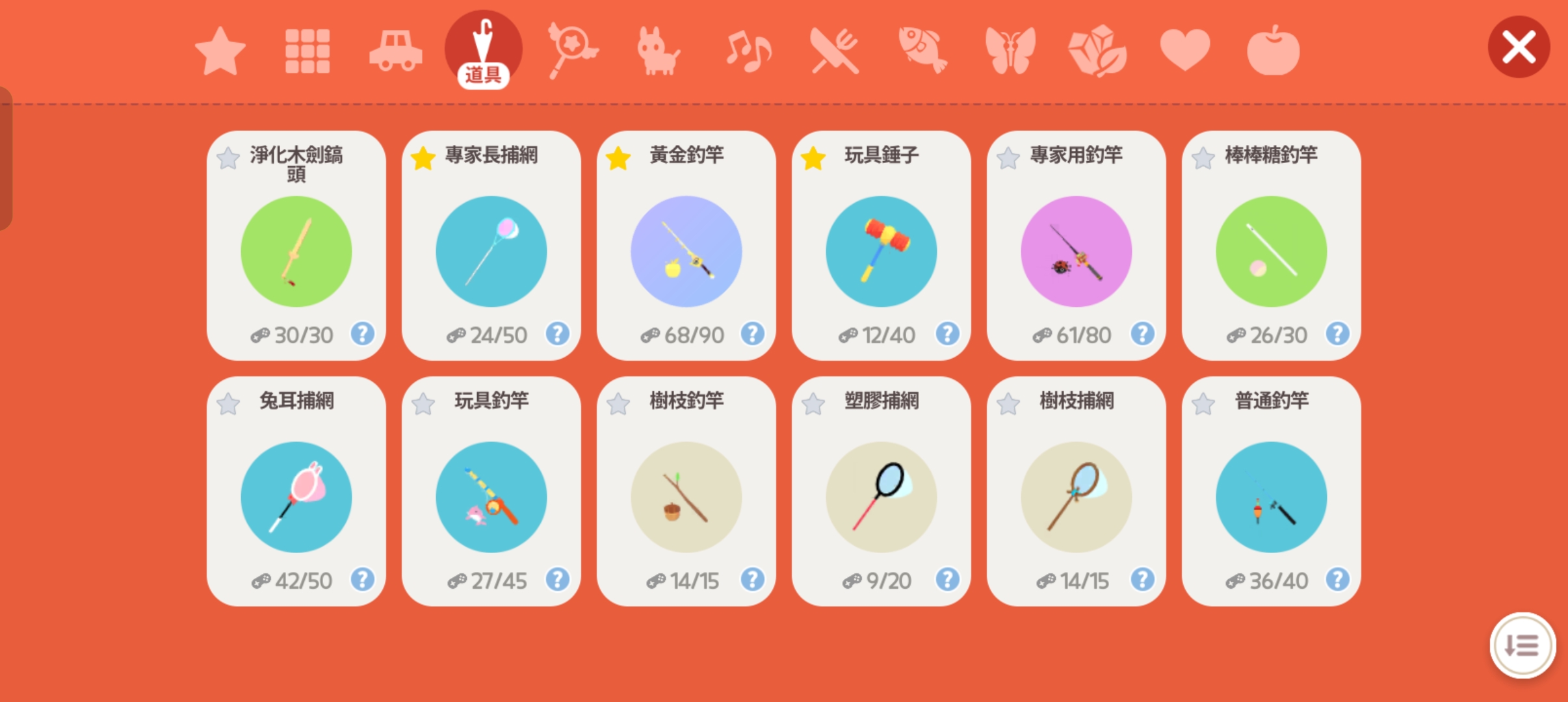Open the 專家用釣竿 item card
Viewport: 1568px width, 702px height.
(x=1076, y=252)
